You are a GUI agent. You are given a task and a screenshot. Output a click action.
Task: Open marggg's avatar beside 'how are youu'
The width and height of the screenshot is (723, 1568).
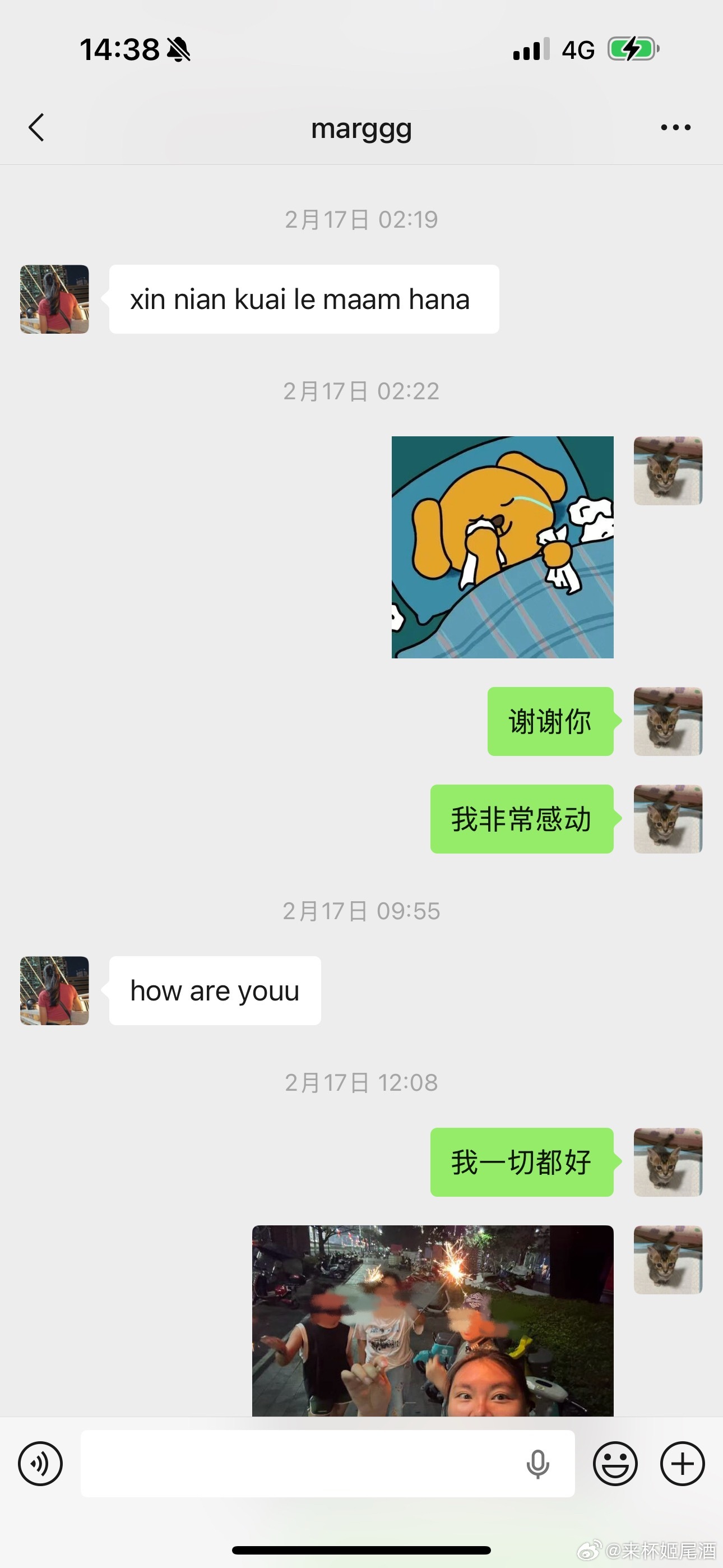(54, 990)
